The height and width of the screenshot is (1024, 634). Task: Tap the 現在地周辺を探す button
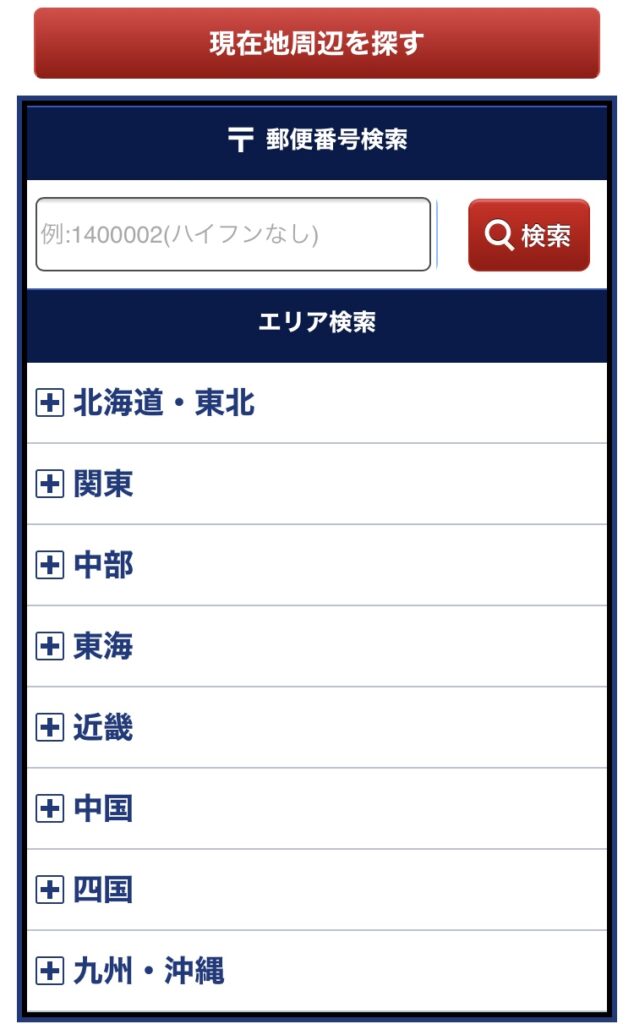coord(317,43)
